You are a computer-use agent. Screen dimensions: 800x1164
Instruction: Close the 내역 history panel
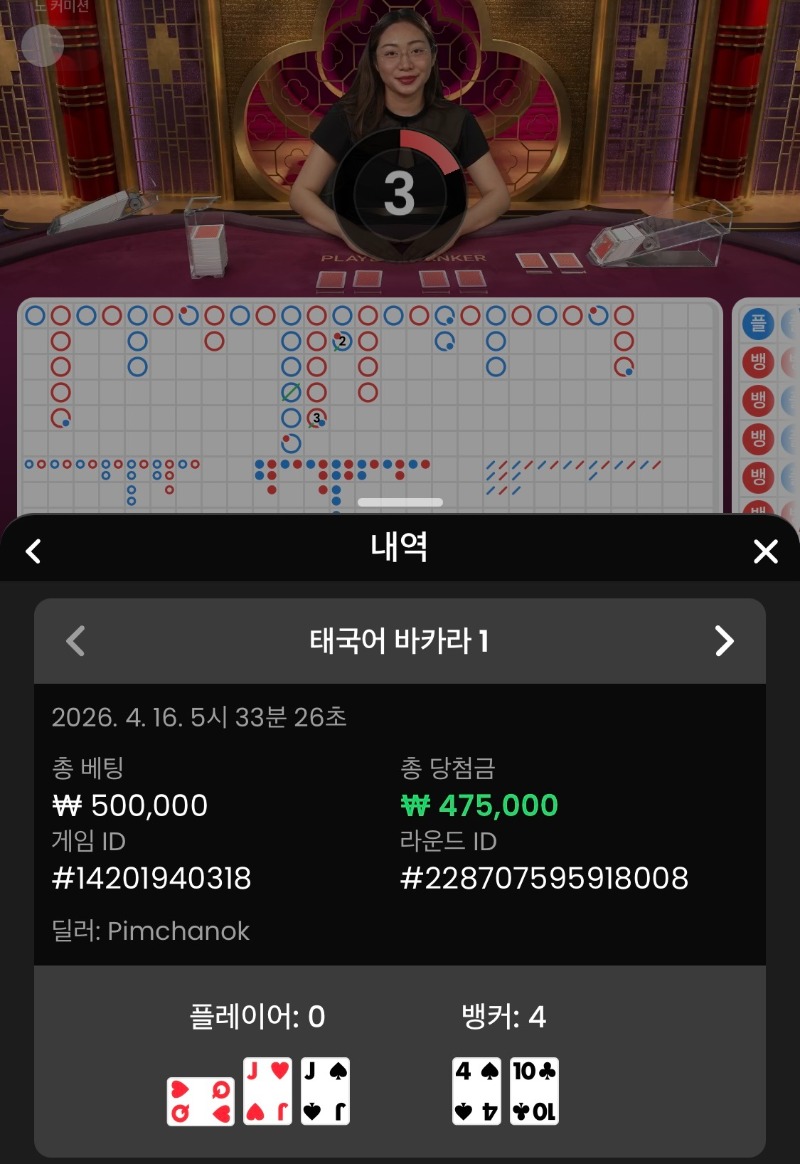click(x=765, y=551)
